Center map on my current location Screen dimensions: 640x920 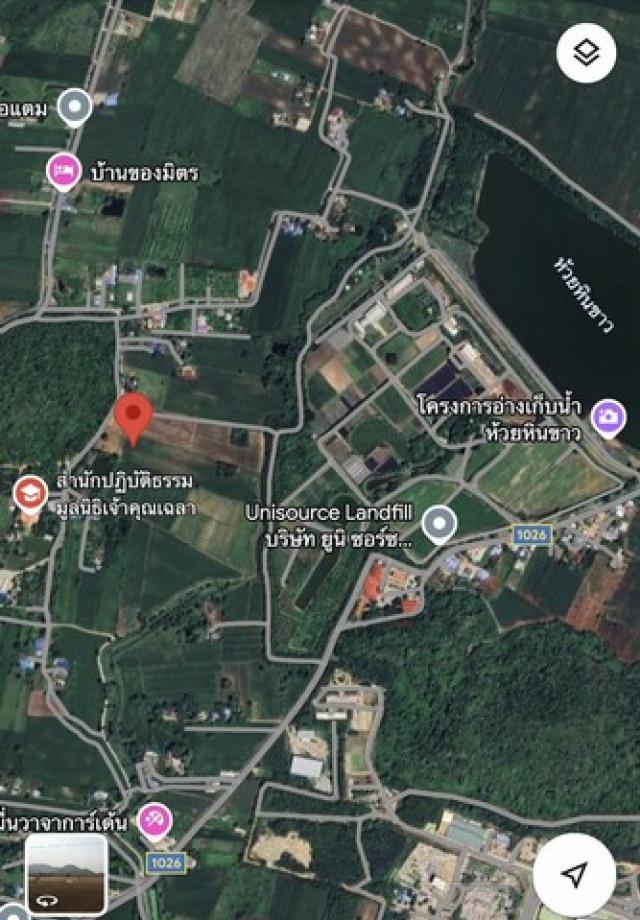574,875
